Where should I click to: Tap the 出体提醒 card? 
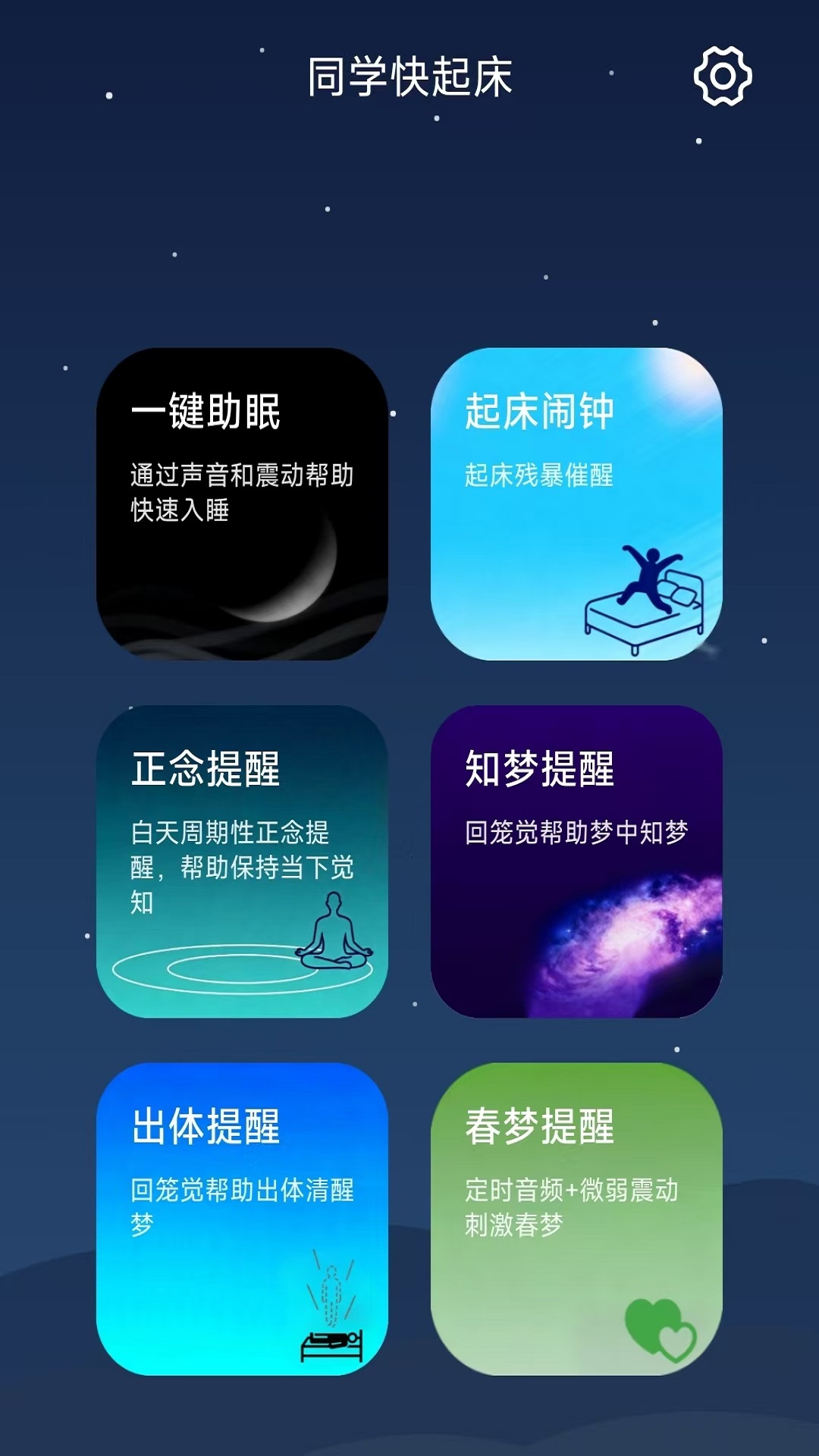pos(242,1218)
